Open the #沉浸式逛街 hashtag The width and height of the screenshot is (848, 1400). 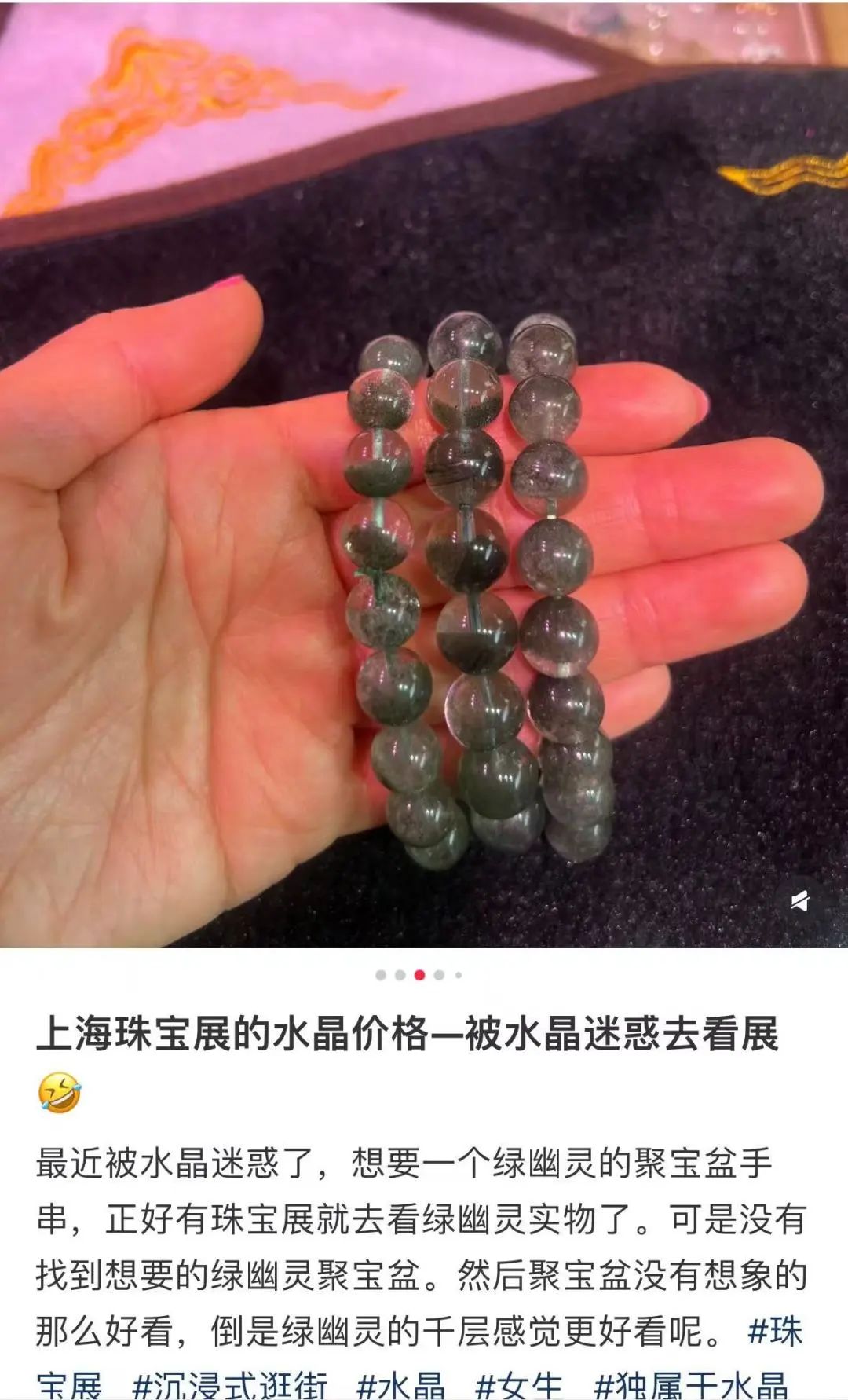coord(229,1386)
